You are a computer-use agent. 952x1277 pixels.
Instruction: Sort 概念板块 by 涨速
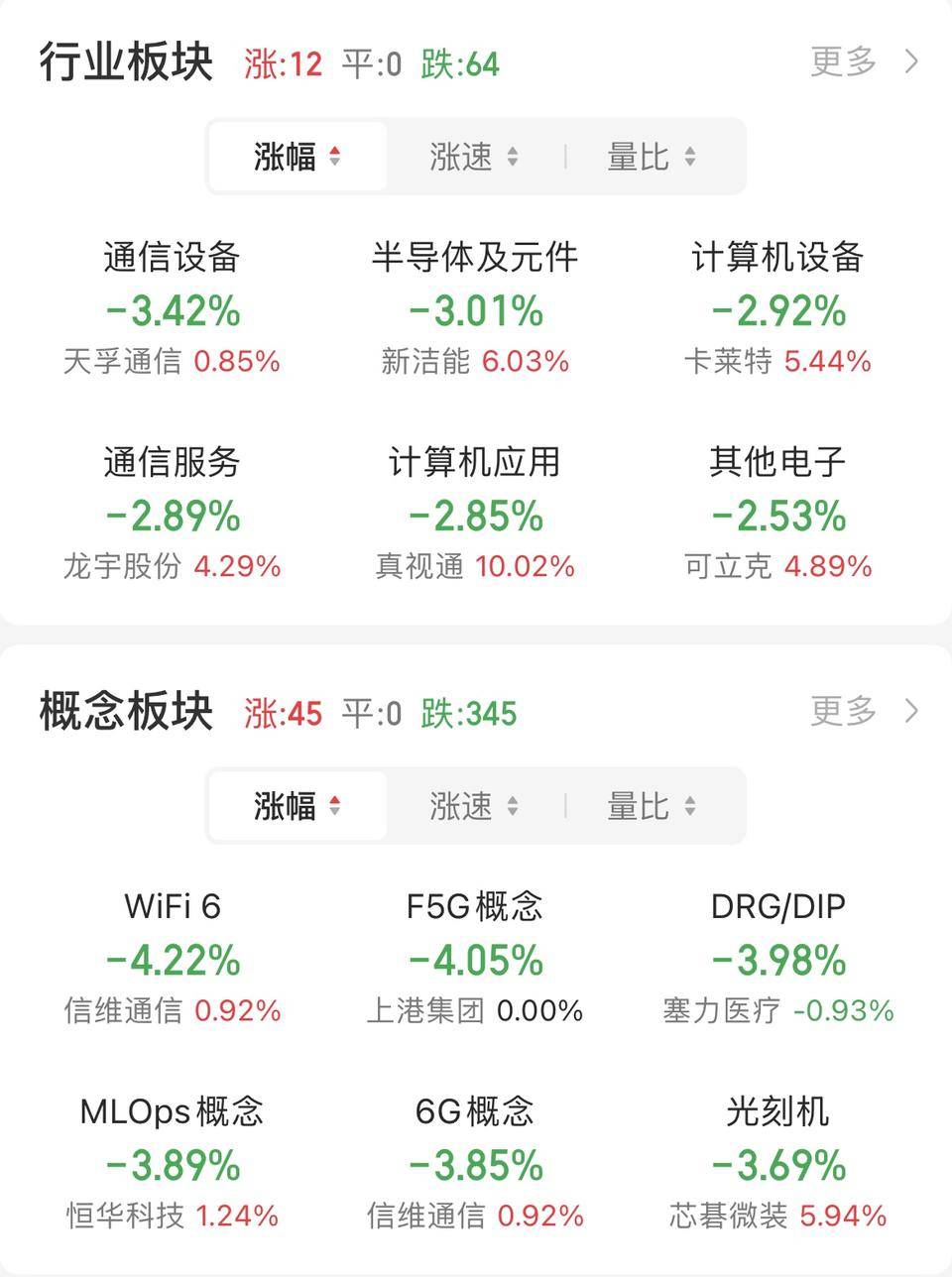tap(473, 806)
